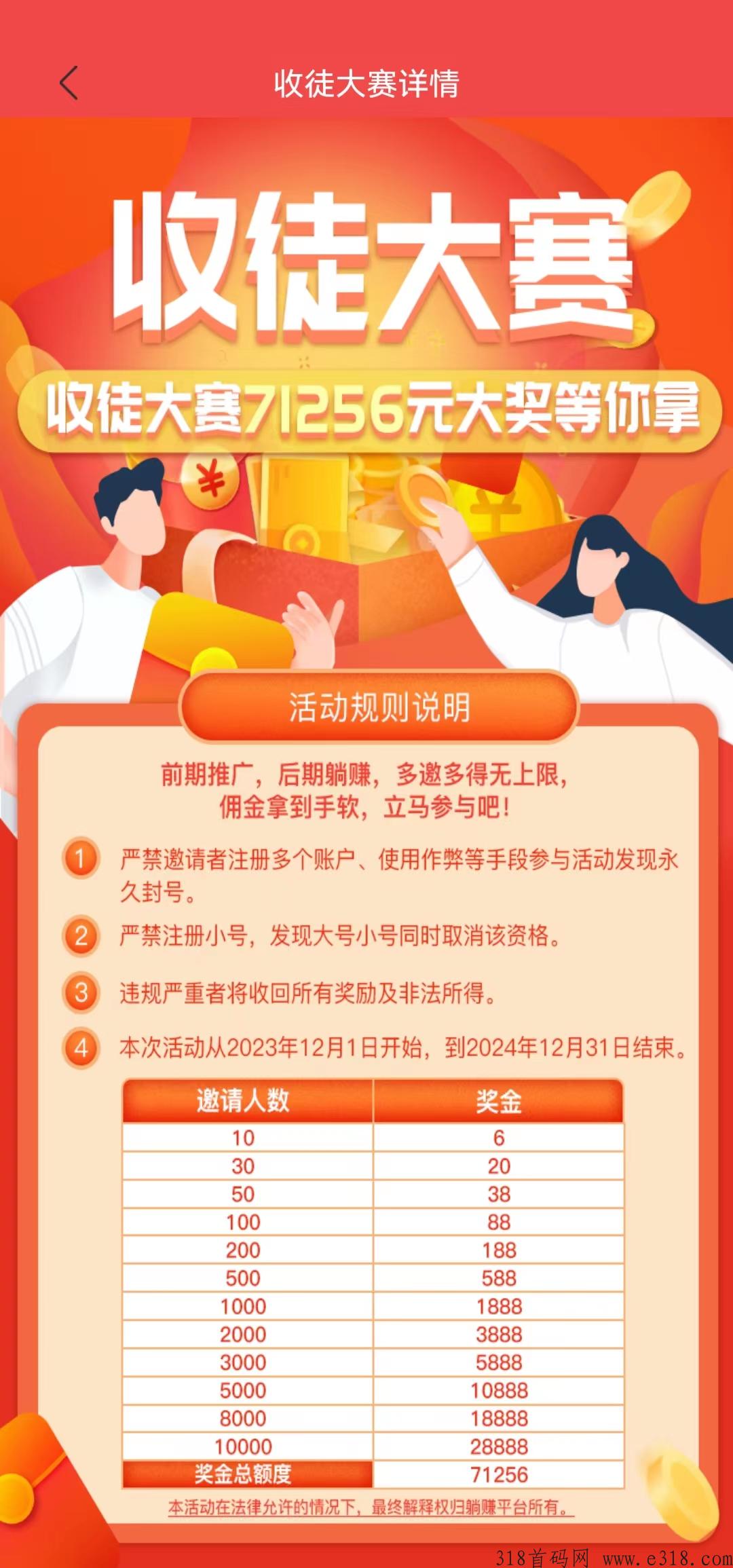
Task: Go back from the 收徒大赛详情 page
Action: pyautogui.click(x=69, y=83)
